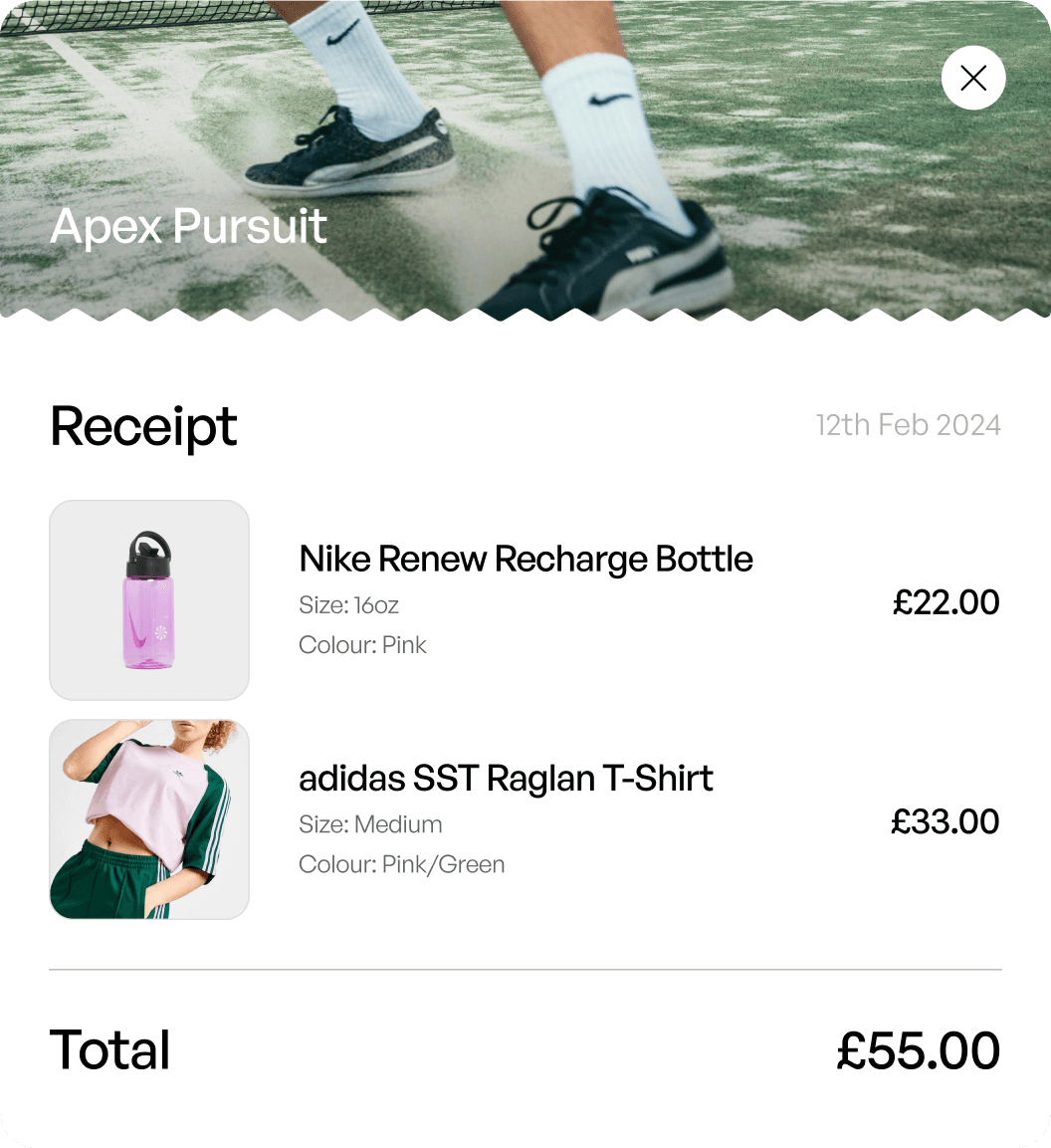The height and width of the screenshot is (1148, 1051).
Task: Click the Total label
Action: [x=109, y=1050]
